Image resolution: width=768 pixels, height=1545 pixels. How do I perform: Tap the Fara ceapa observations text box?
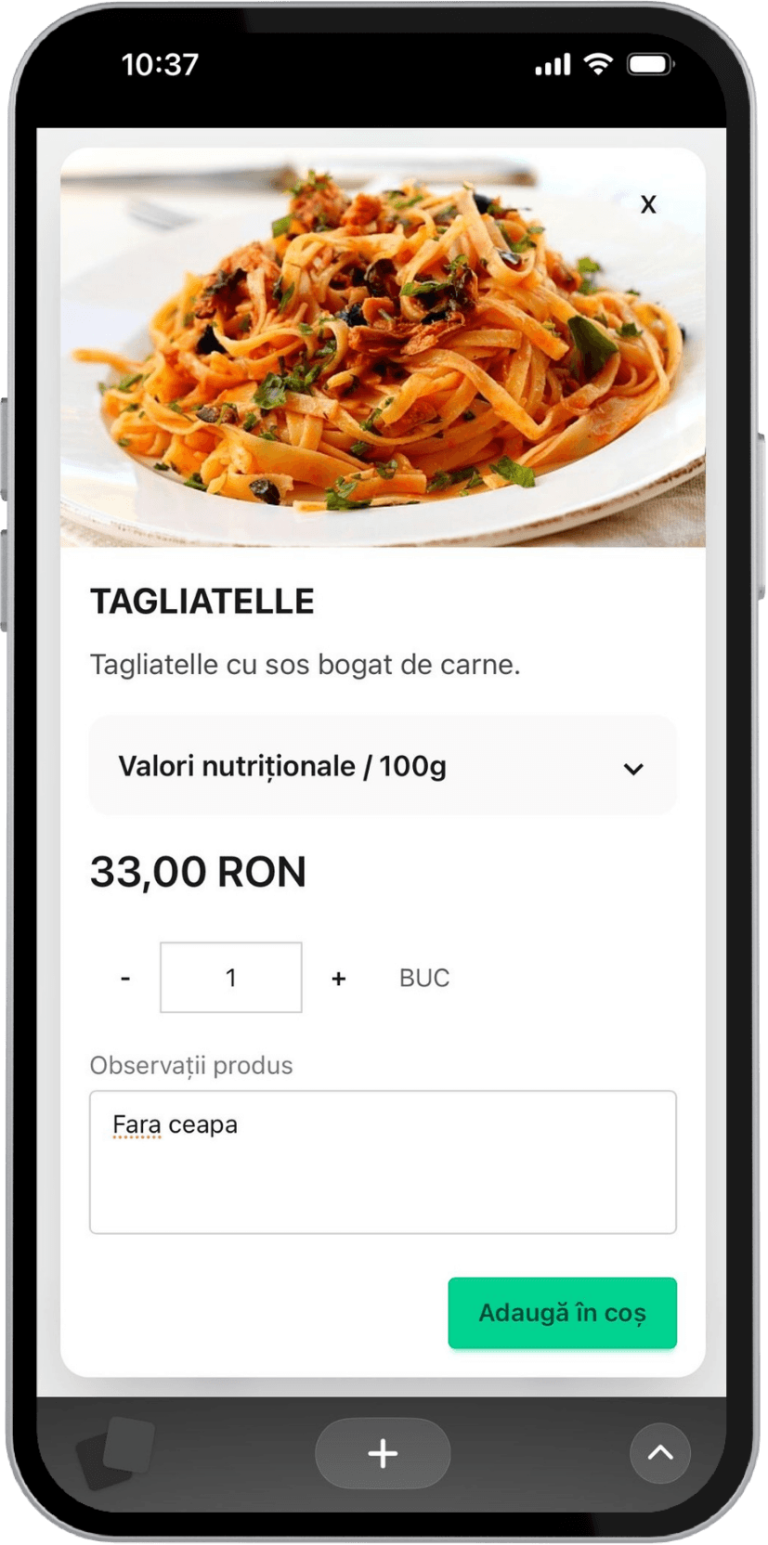[383, 1162]
